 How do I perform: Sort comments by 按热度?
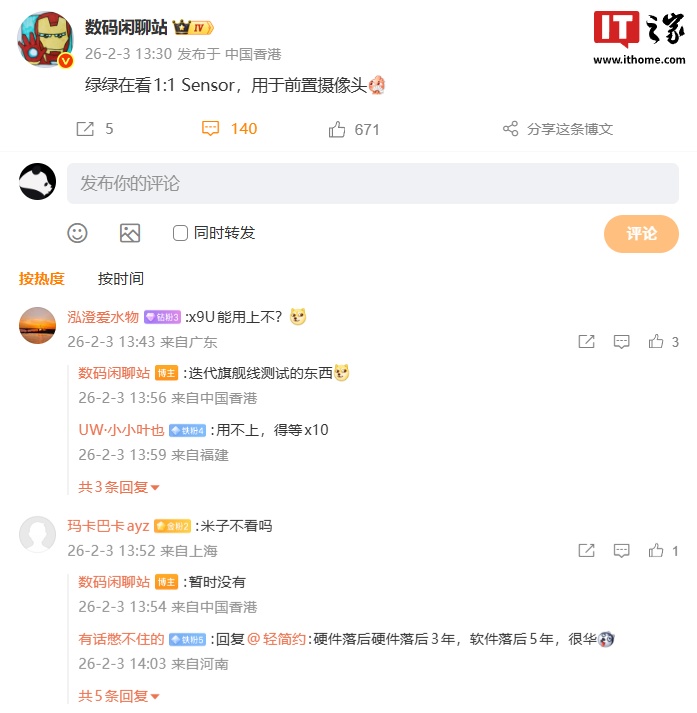41,279
